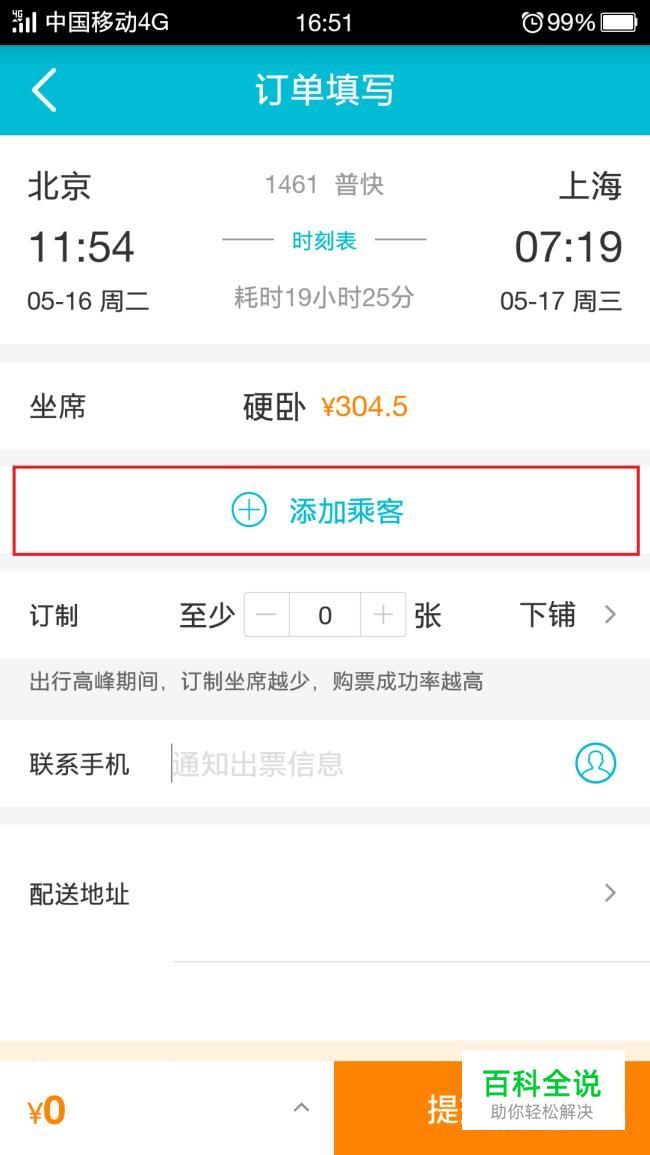Go back from the 订单填写 page

click(x=44, y=90)
